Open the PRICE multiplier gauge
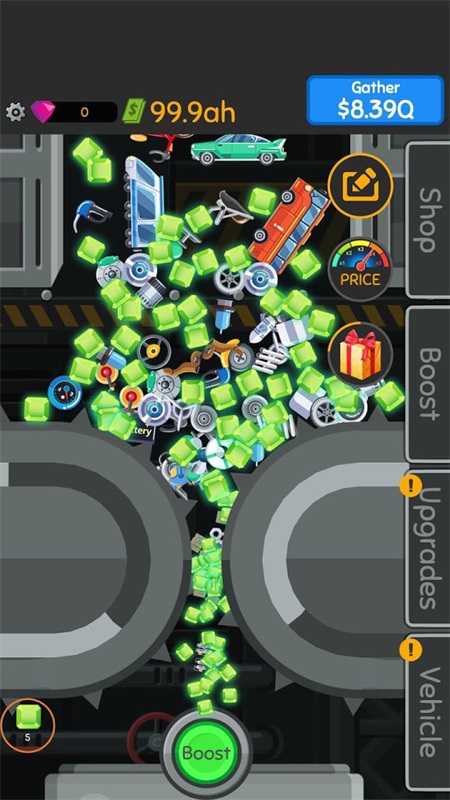Image resolution: width=450 pixels, height=800 pixels. 360,269
